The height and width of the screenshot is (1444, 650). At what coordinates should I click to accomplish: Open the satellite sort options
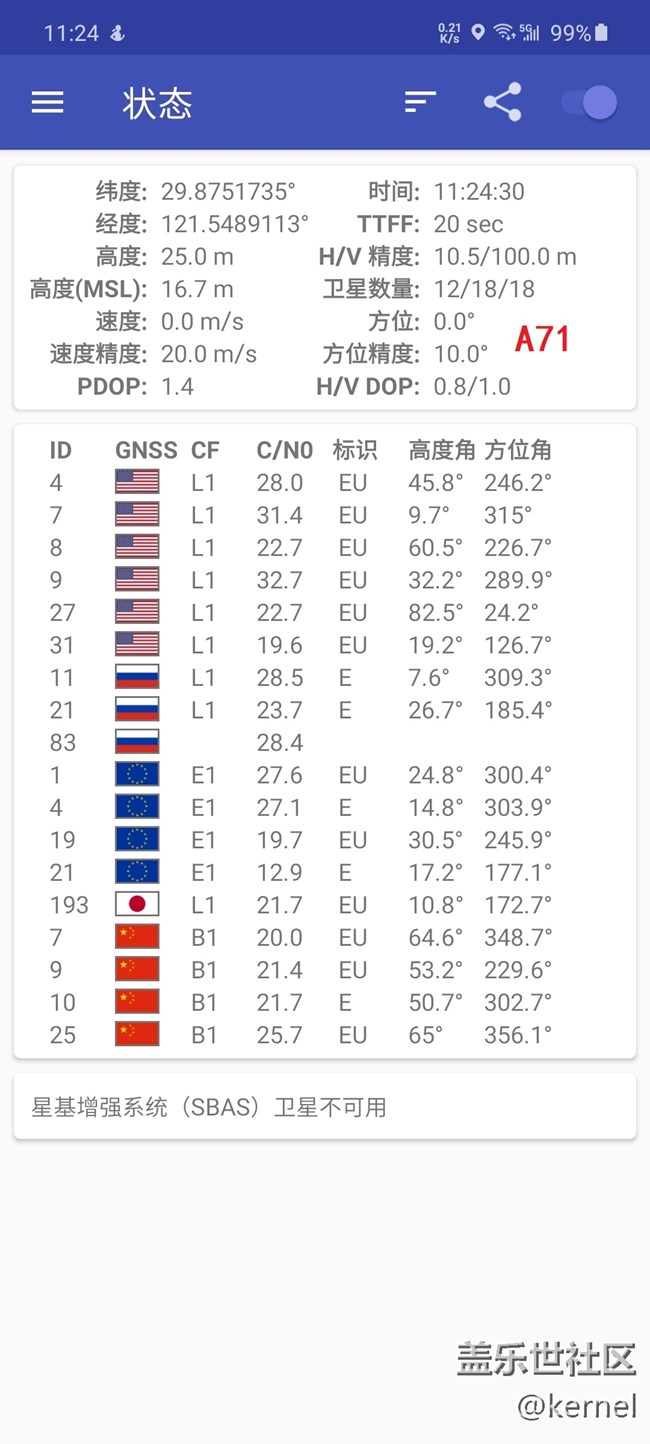[420, 102]
